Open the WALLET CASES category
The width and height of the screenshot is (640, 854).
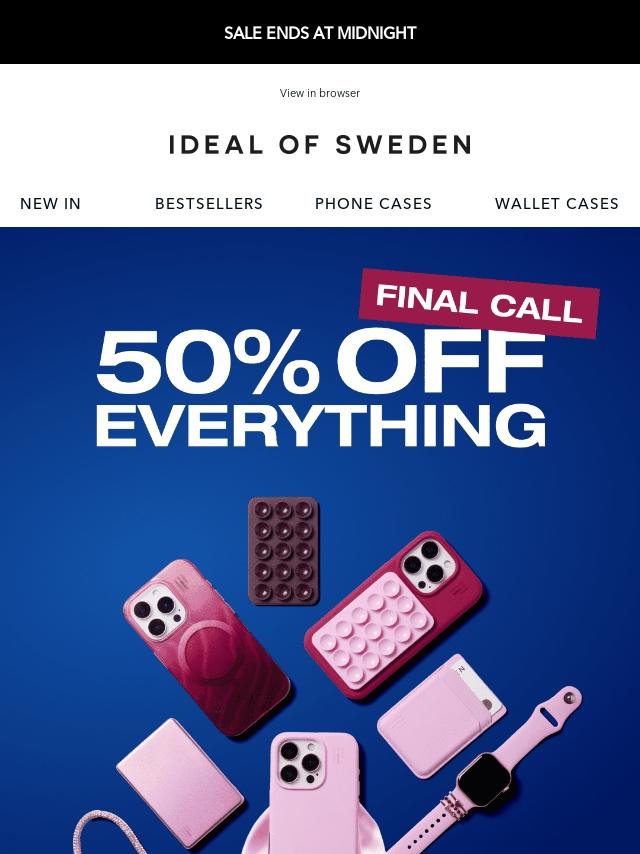(556, 203)
